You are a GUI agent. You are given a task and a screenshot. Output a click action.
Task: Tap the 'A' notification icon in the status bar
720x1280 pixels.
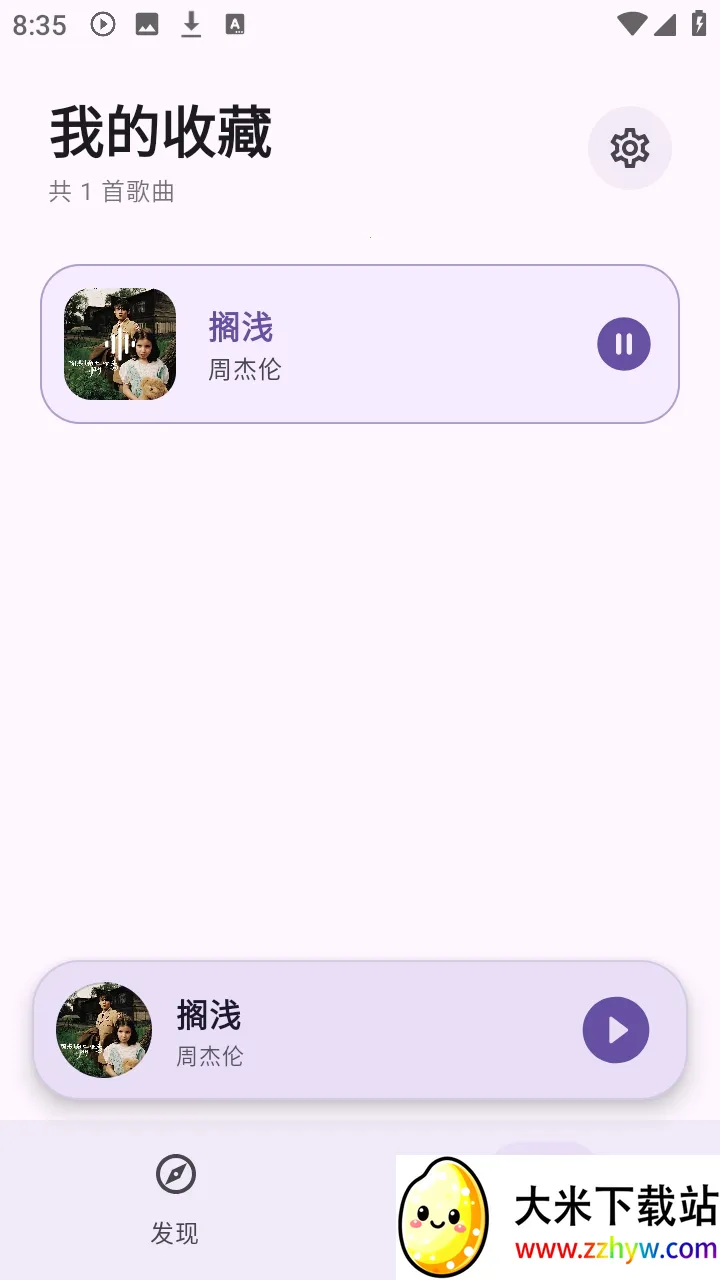236,24
